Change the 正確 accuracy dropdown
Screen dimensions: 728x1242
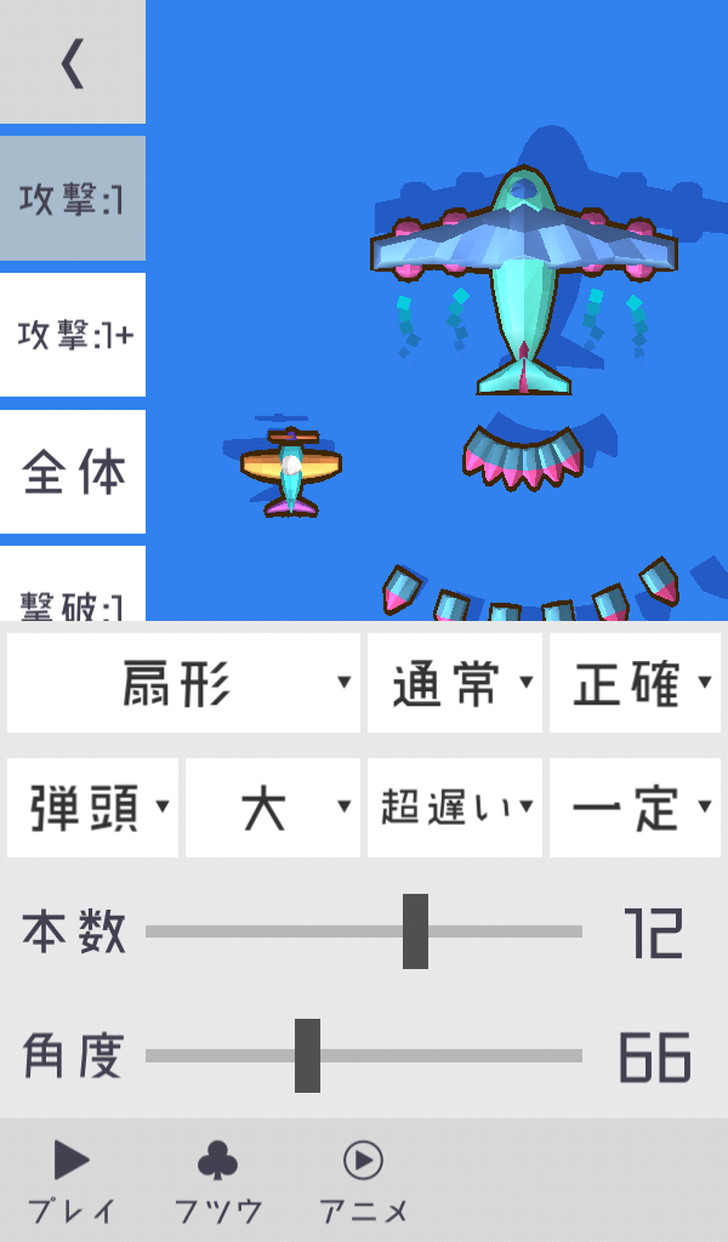tap(634, 682)
